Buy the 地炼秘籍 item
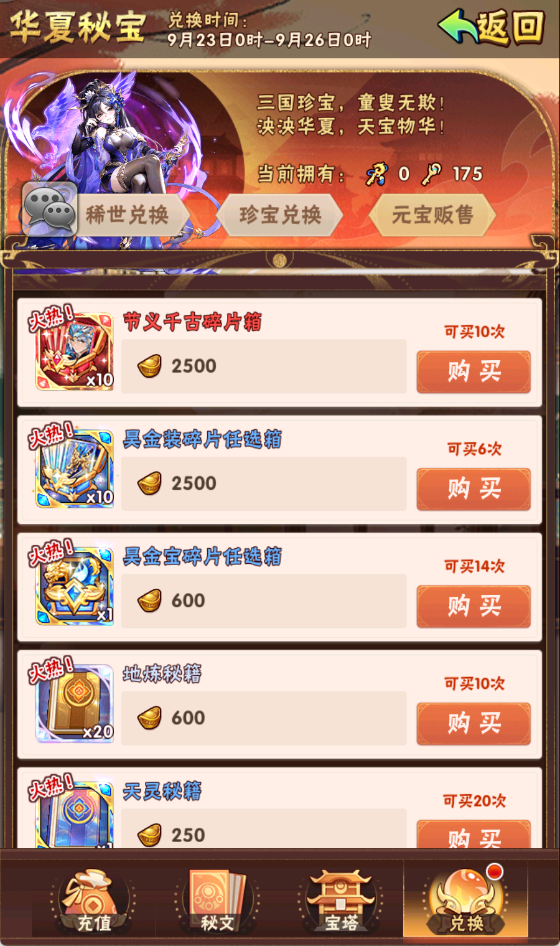Viewport: 560px width, 946px height. click(x=474, y=723)
